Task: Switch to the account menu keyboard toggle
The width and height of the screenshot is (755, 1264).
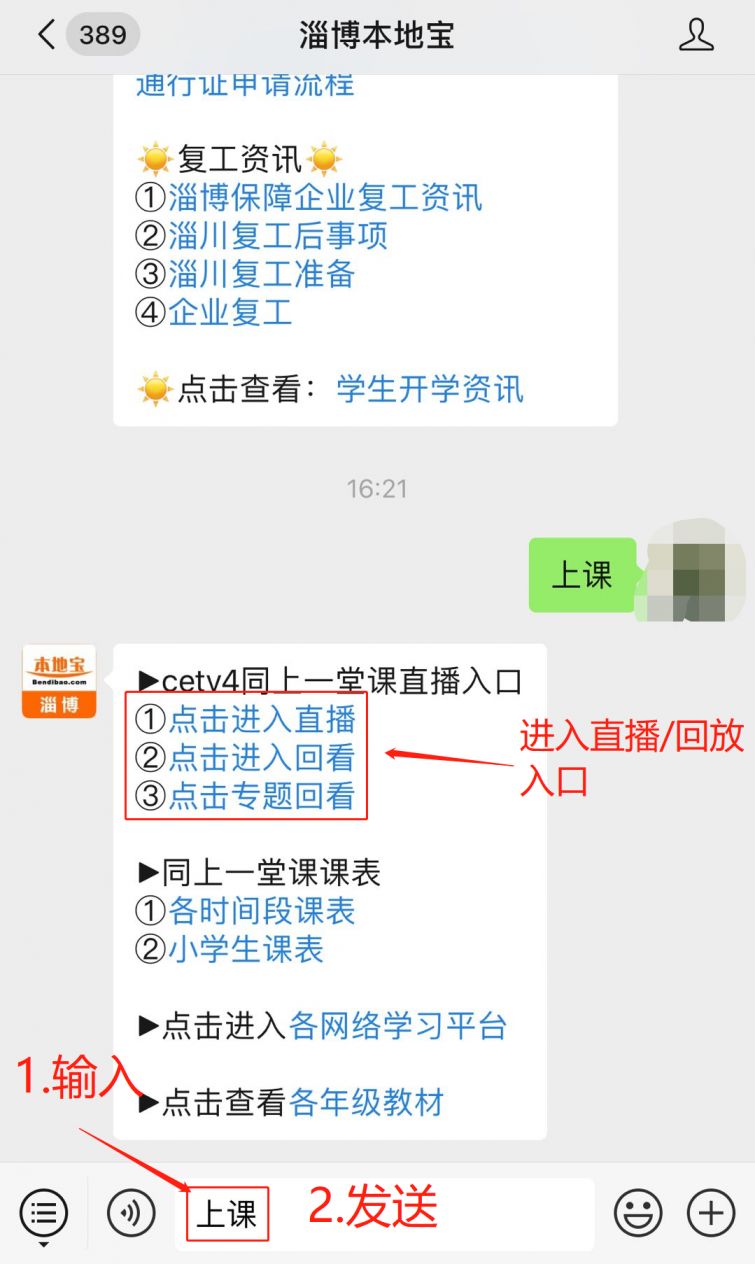Action: tap(44, 1214)
